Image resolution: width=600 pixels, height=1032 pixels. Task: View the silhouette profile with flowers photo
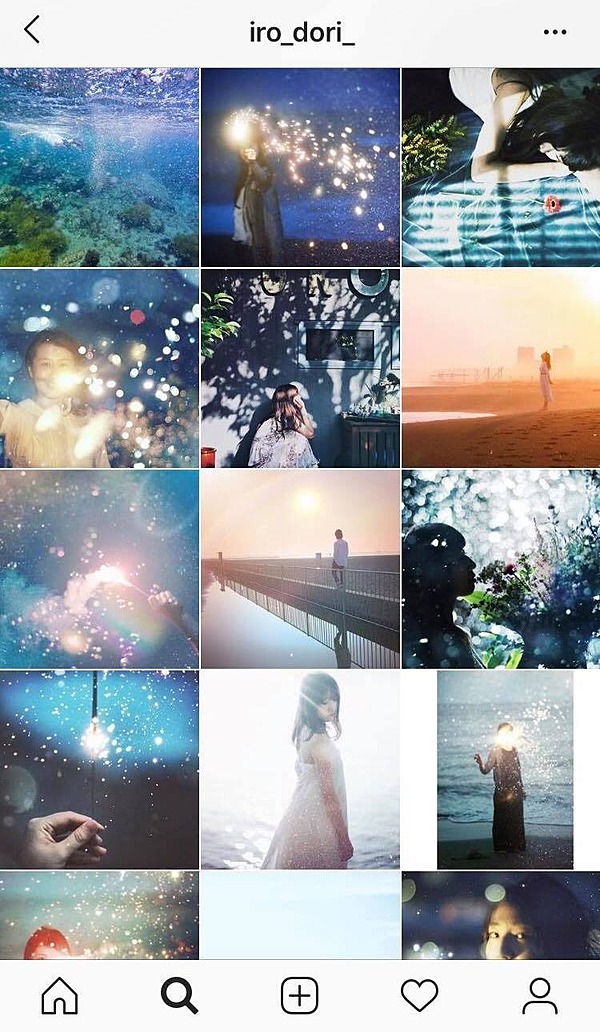pos(501,569)
